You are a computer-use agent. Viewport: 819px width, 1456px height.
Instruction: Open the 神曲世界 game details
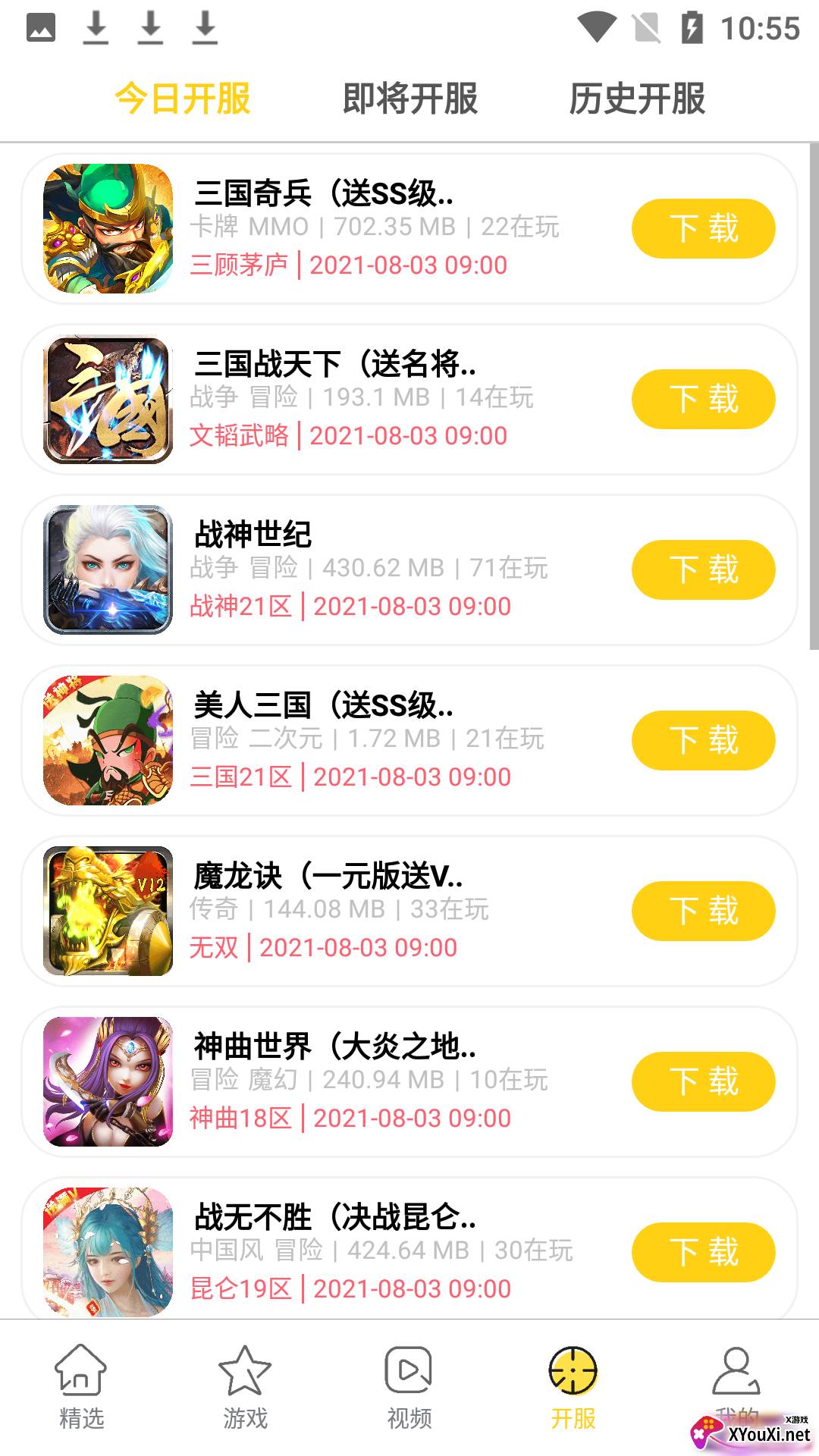pyautogui.click(x=341, y=1081)
